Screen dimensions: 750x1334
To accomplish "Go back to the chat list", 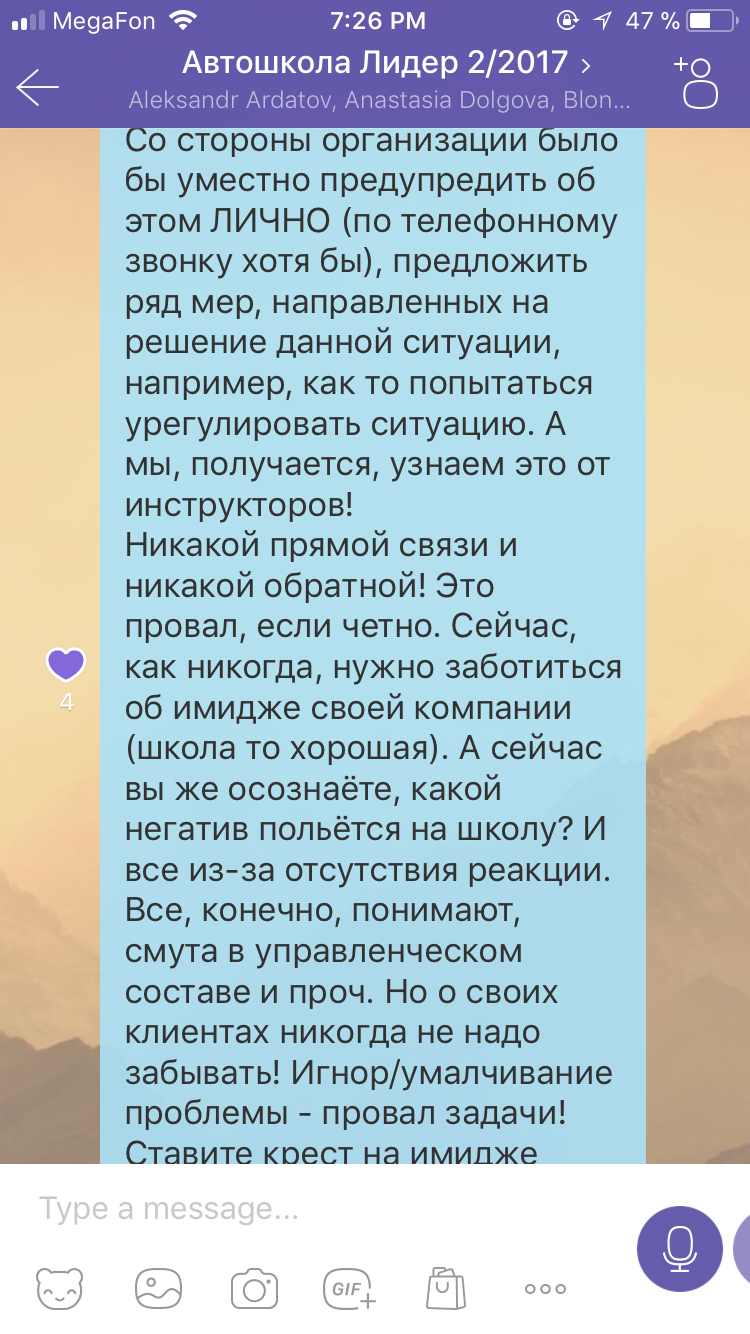I will pyautogui.click(x=38, y=87).
